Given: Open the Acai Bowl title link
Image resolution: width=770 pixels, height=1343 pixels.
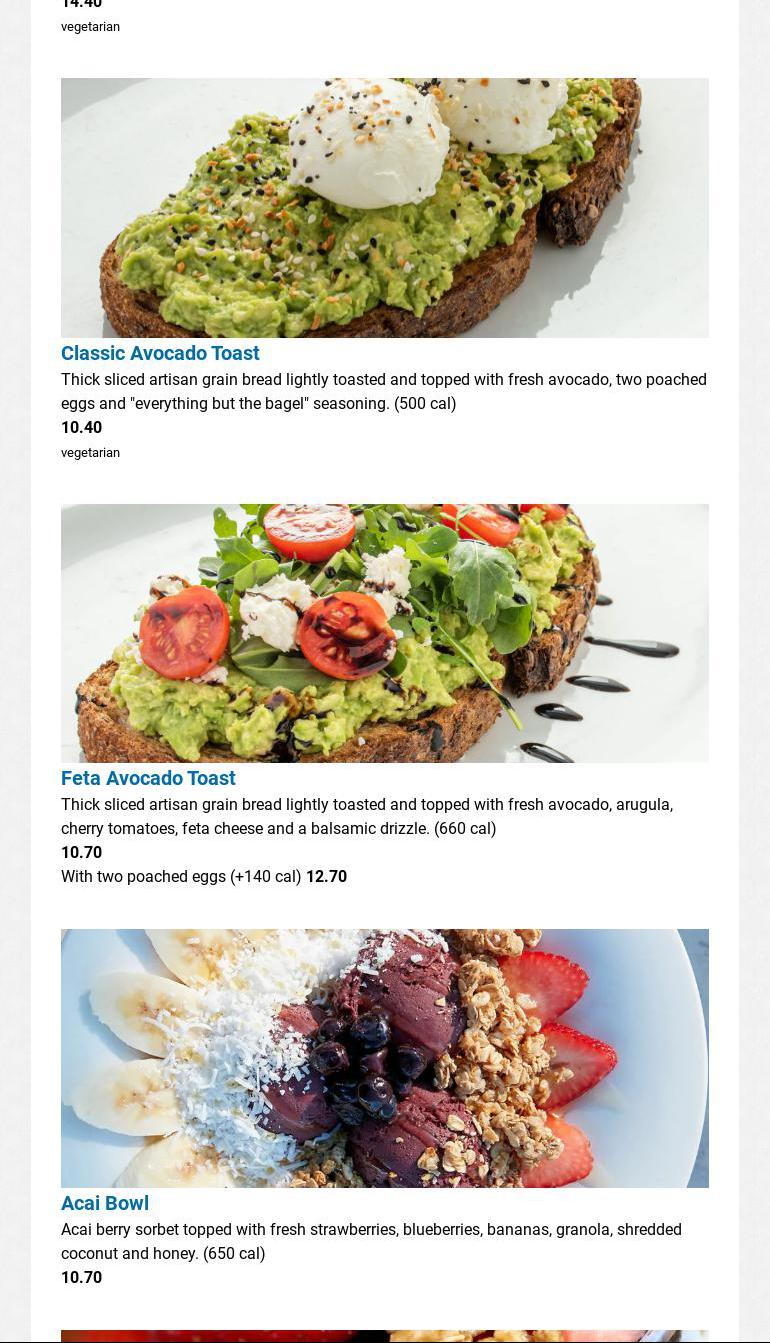Looking at the screenshot, I should [105, 1203].
